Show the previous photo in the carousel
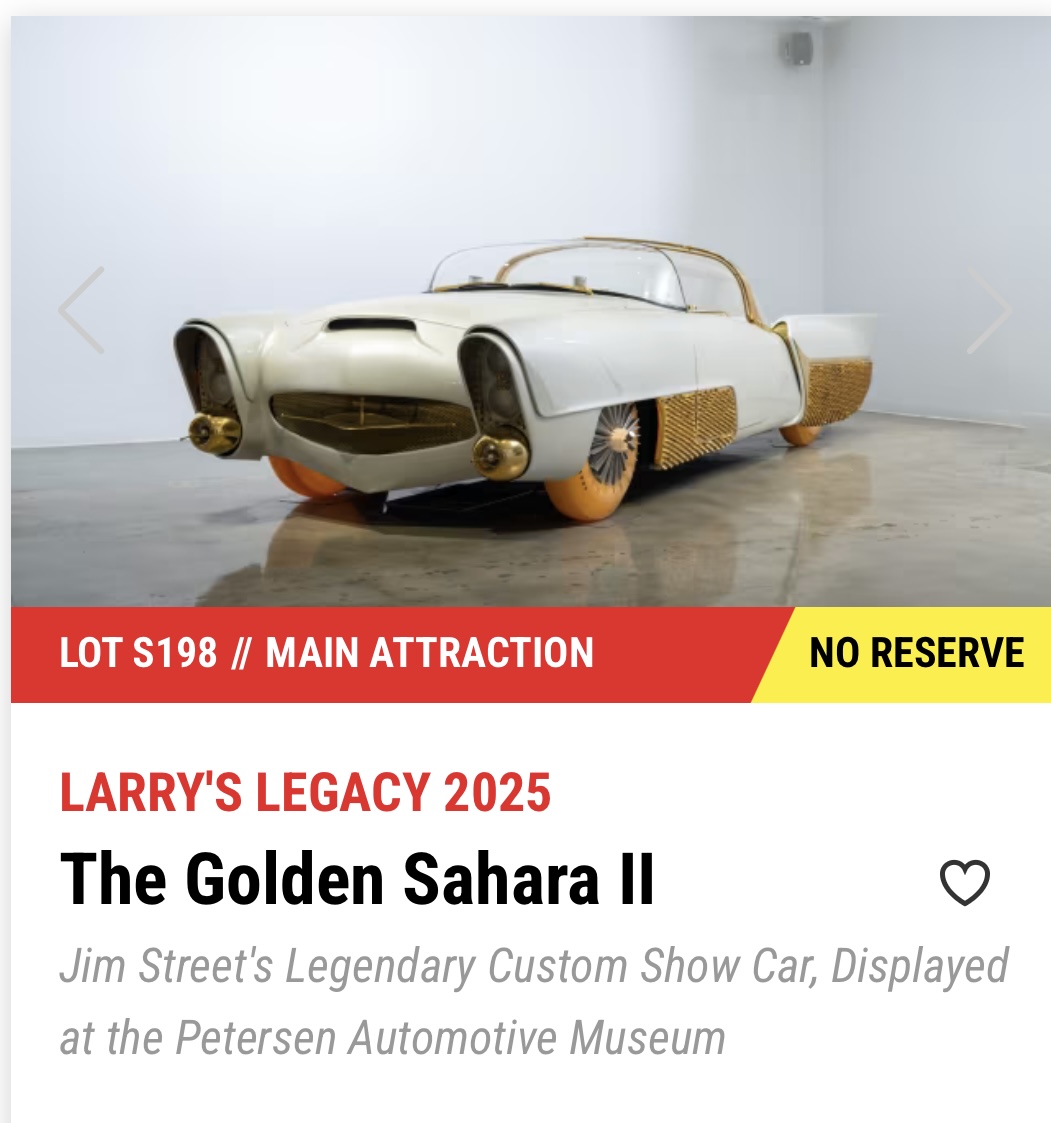This screenshot has height=1123, width=1051. [82, 310]
